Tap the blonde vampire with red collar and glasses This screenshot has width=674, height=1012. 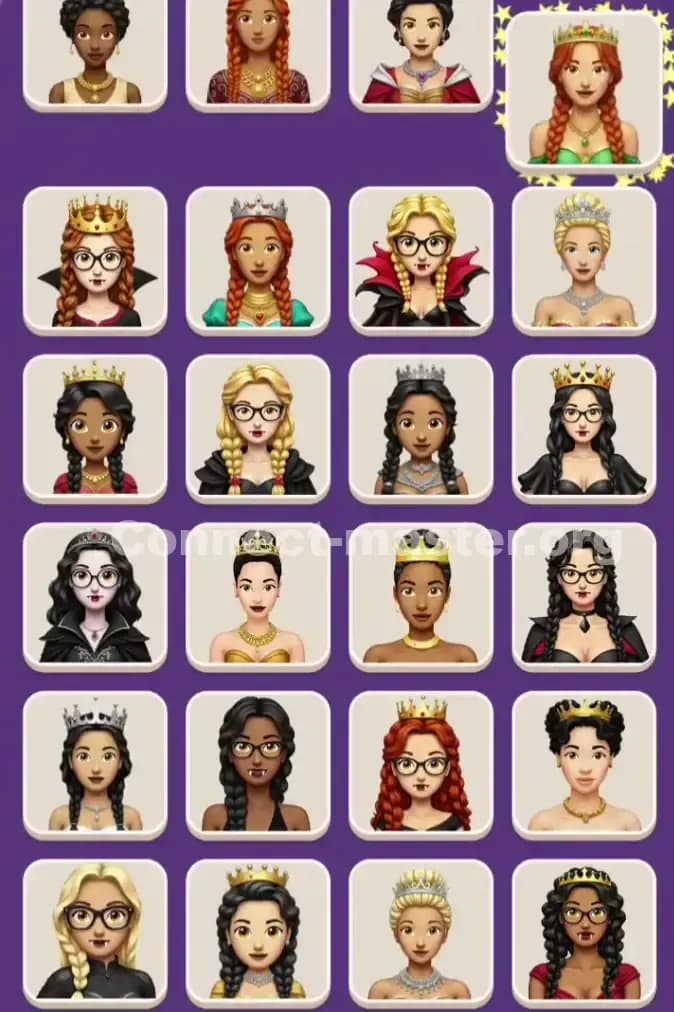click(421, 261)
